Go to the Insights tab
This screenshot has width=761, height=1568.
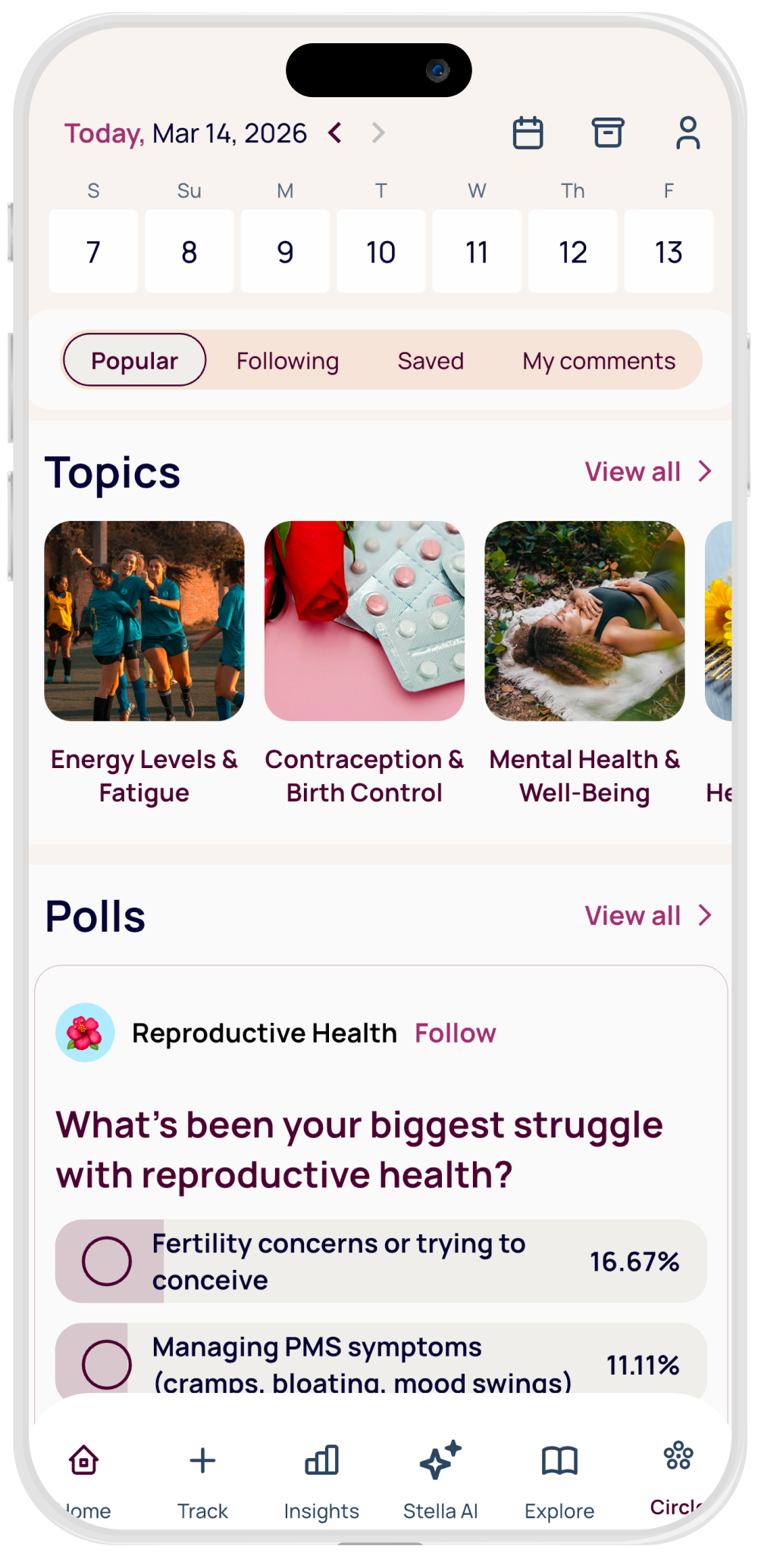tap(321, 1479)
